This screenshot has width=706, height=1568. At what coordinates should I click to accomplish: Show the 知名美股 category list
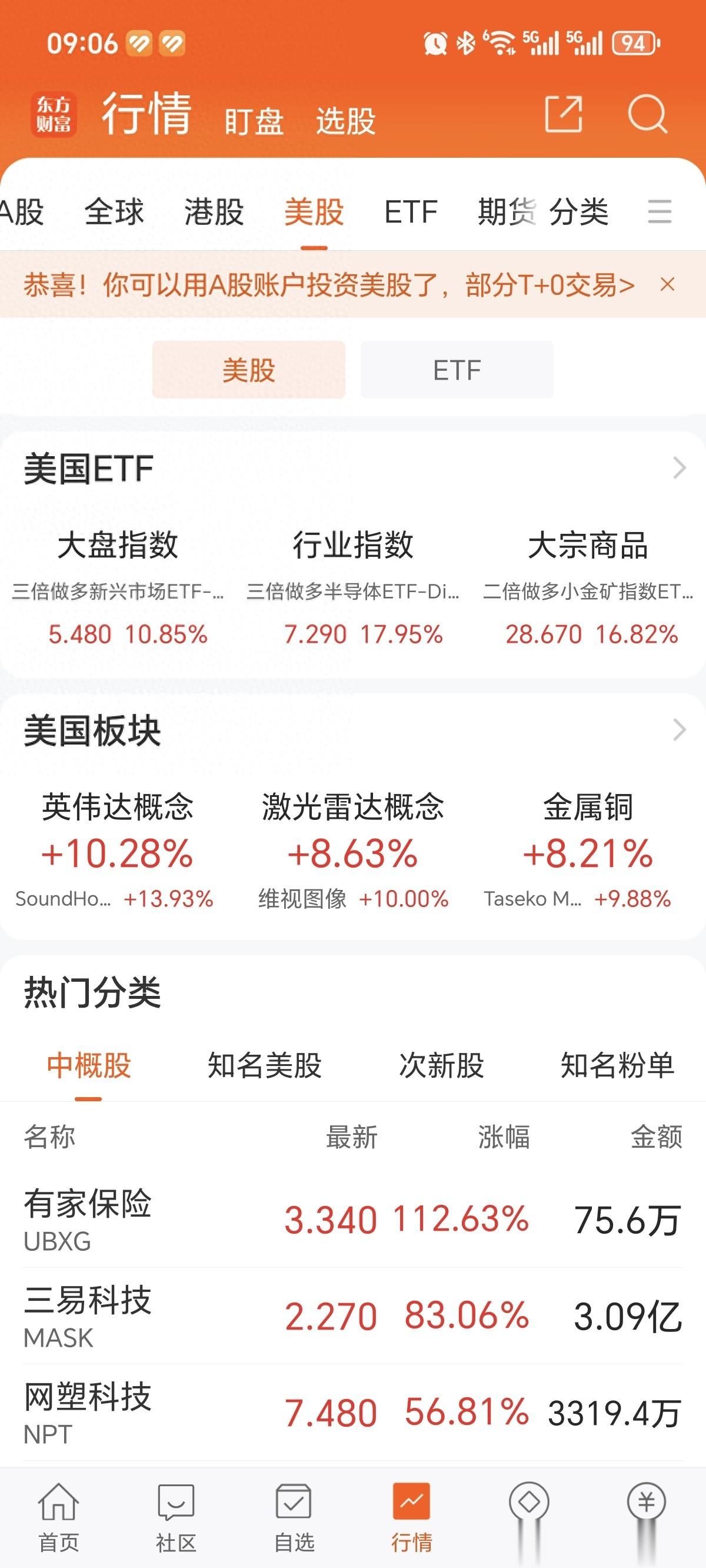[264, 1065]
